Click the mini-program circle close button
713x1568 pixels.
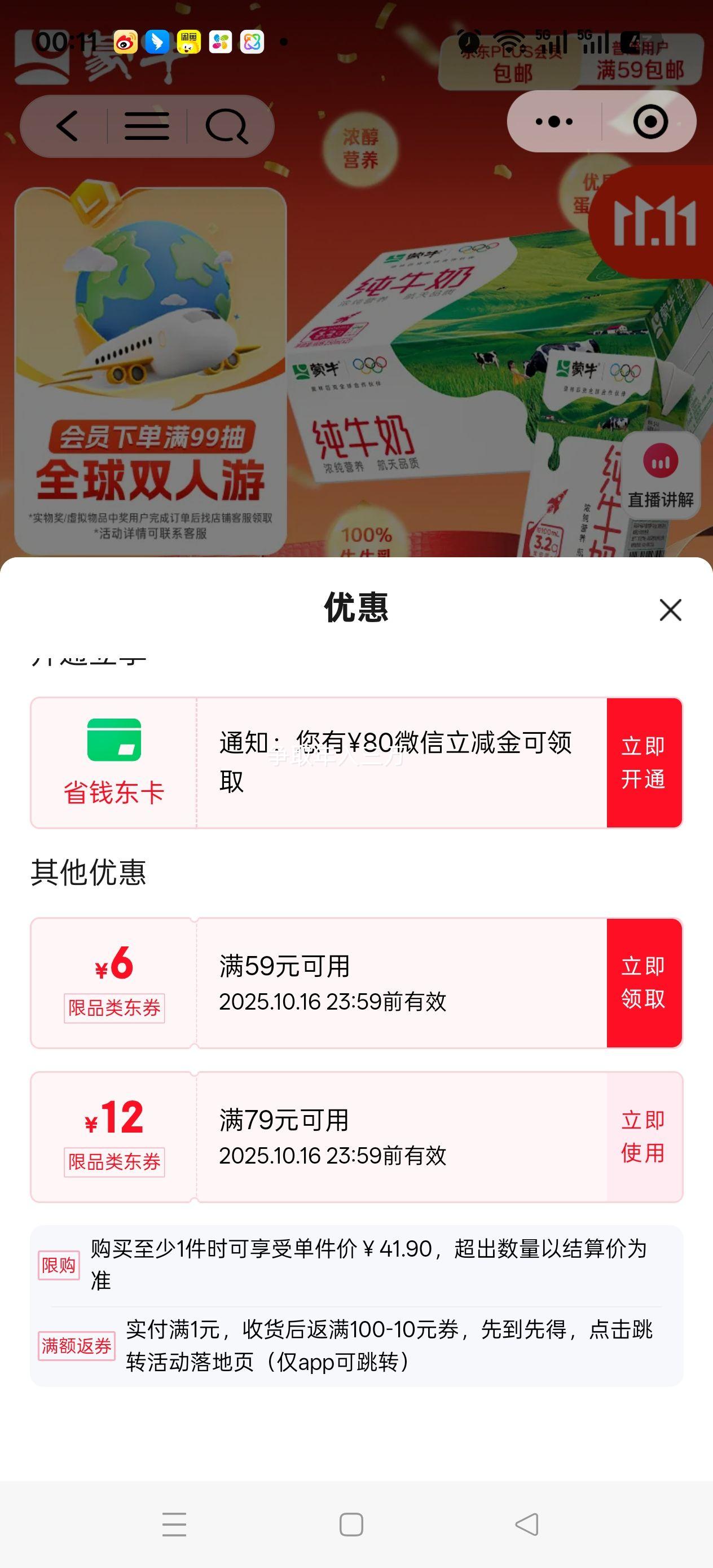(652, 121)
